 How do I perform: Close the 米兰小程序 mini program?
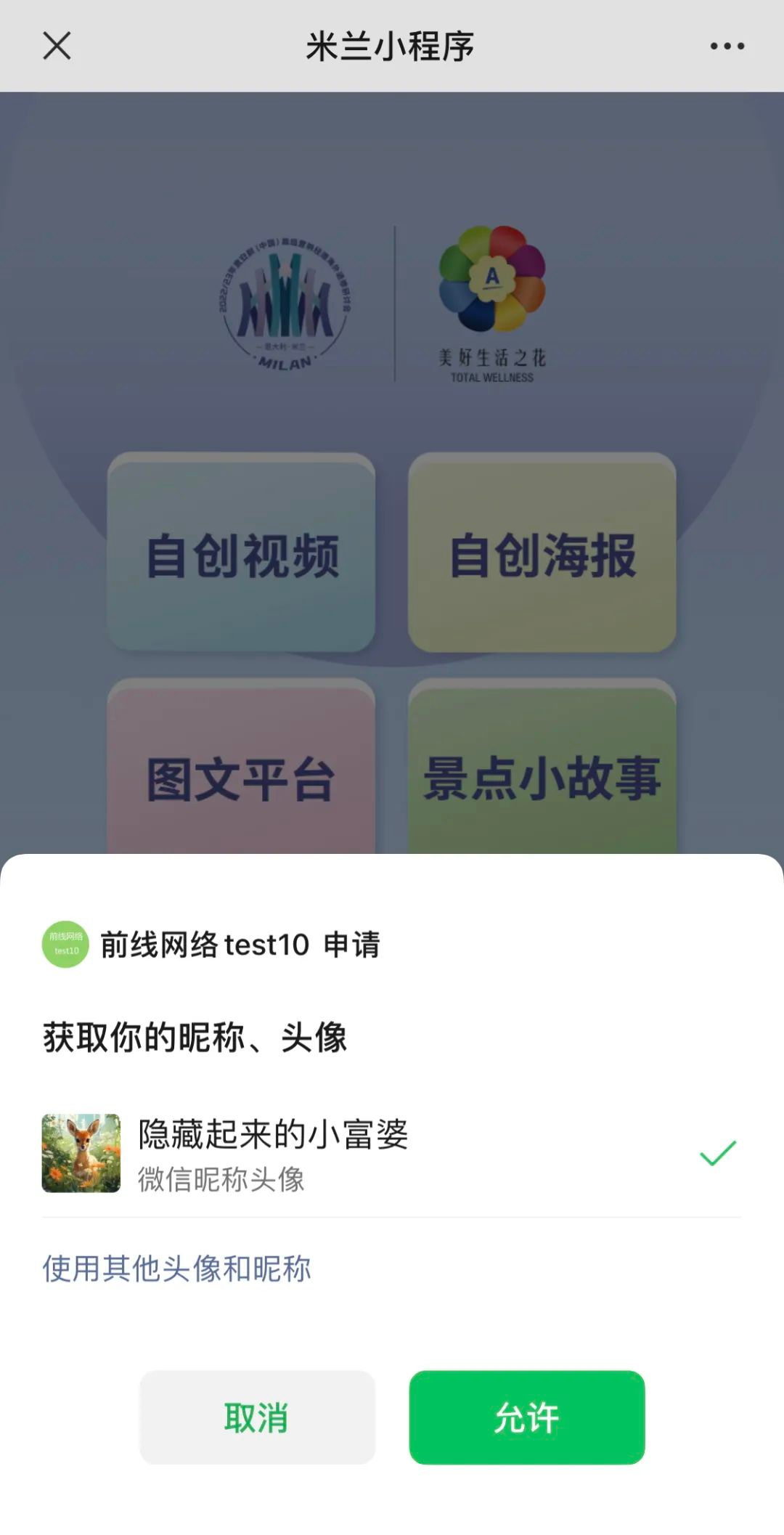(x=57, y=46)
